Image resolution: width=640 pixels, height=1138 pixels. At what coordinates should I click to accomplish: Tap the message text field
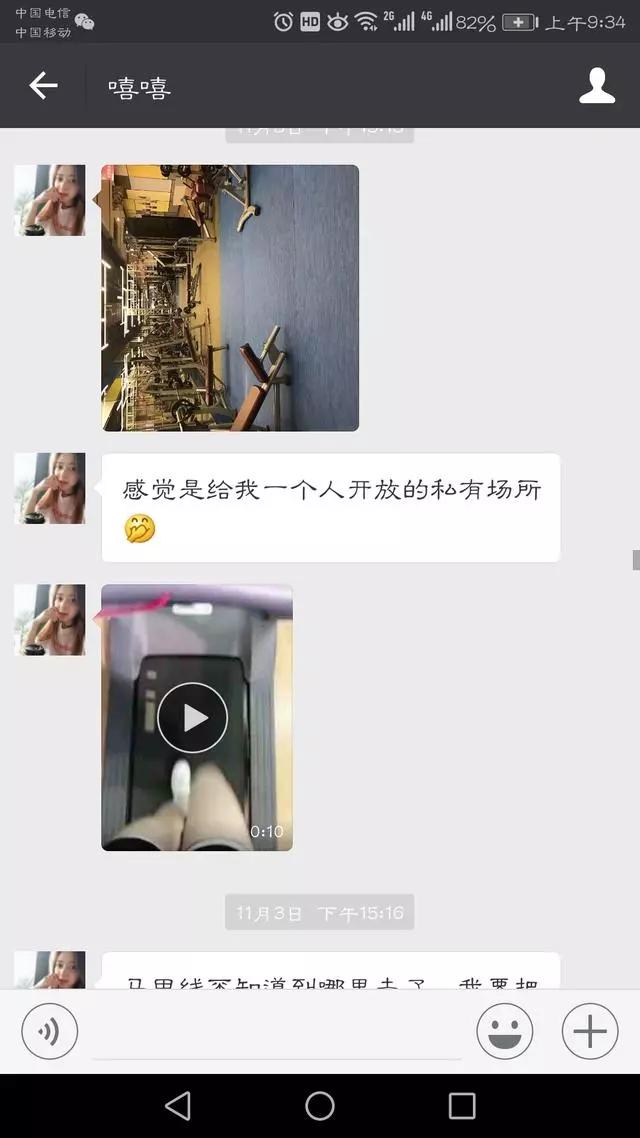(x=277, y=1033)
